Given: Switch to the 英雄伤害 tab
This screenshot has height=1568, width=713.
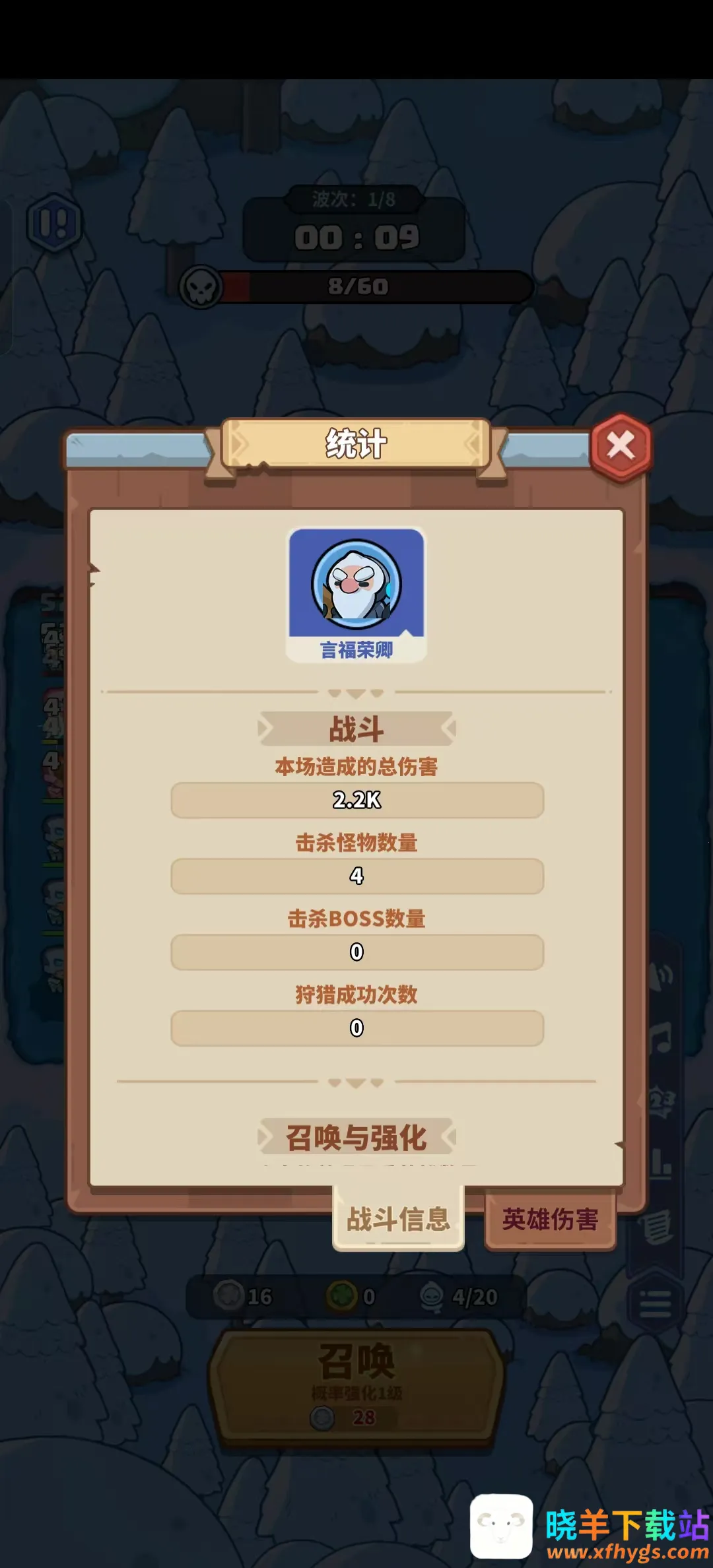Looking at the screenshot, I should coord(550,1220).
